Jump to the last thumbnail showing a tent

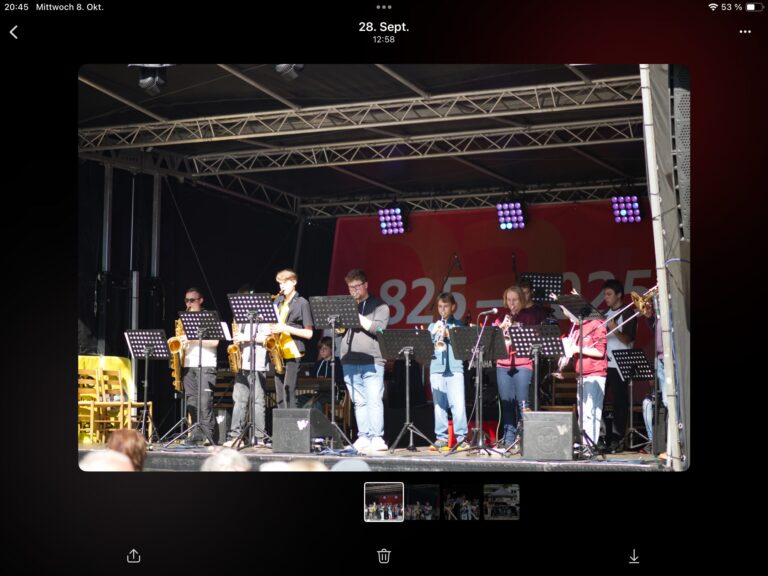(x=502, y=502)
